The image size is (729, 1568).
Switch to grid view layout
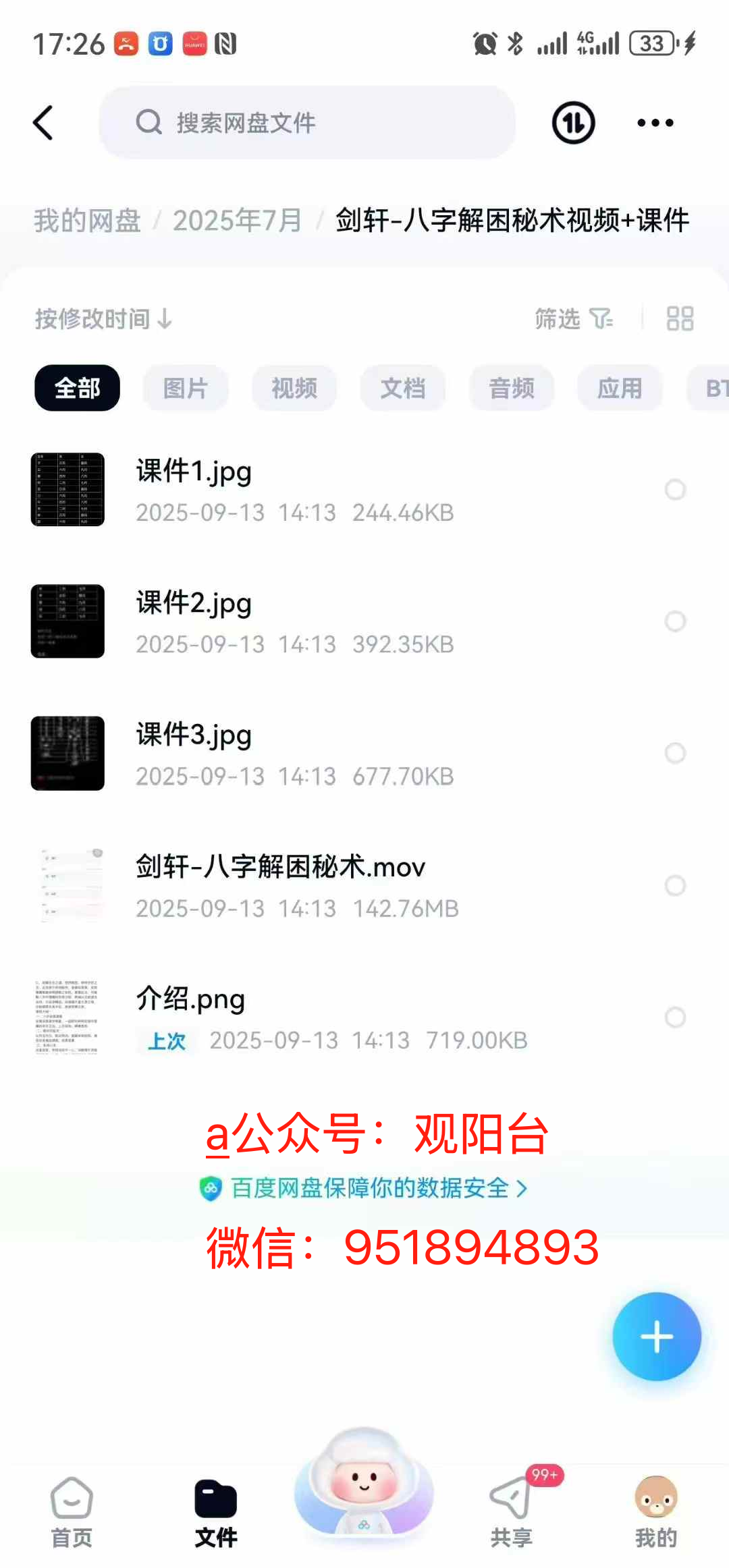coord(680,318)
